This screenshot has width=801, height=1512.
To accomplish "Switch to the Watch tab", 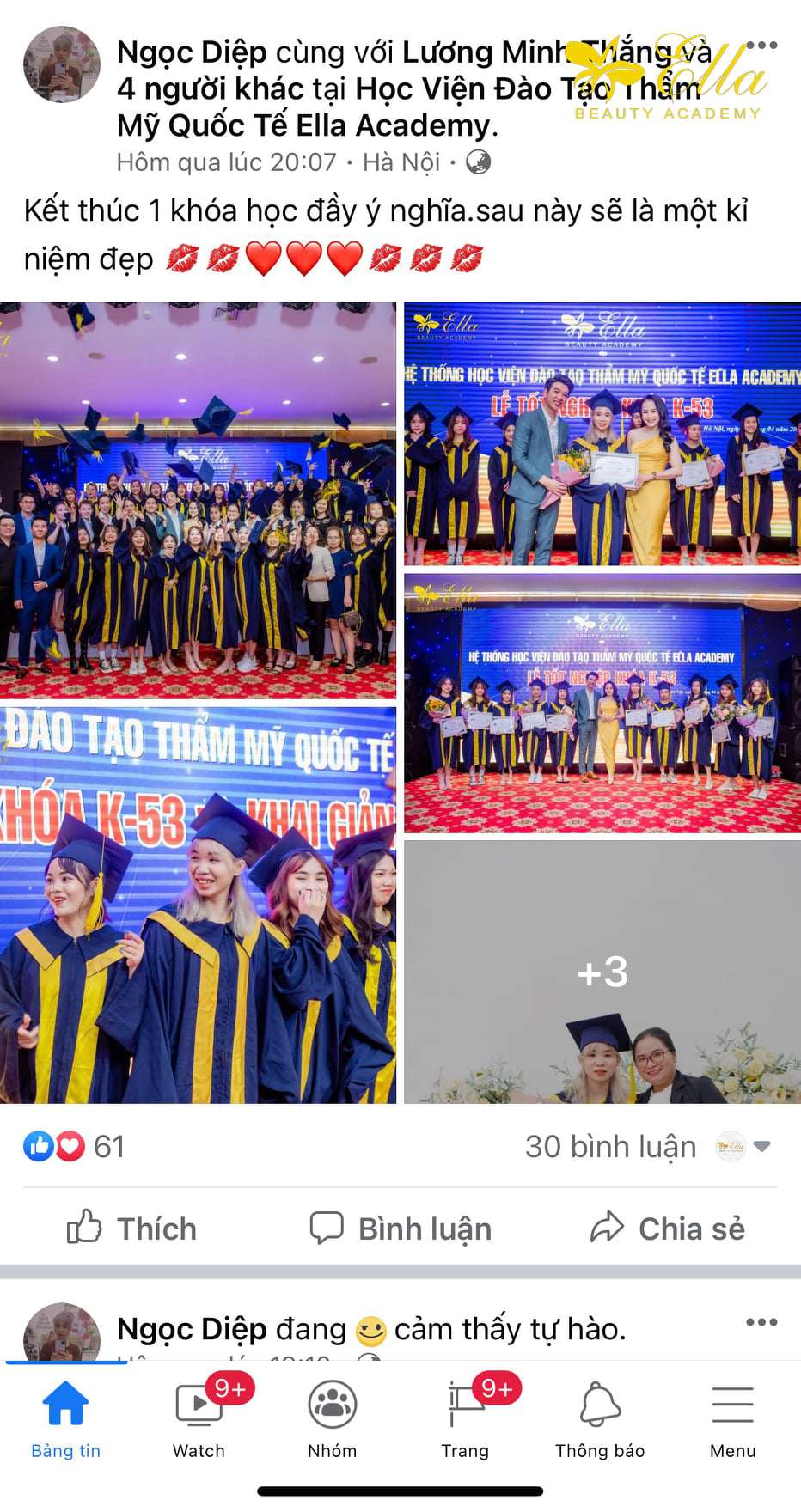I will click(199, 1419).
